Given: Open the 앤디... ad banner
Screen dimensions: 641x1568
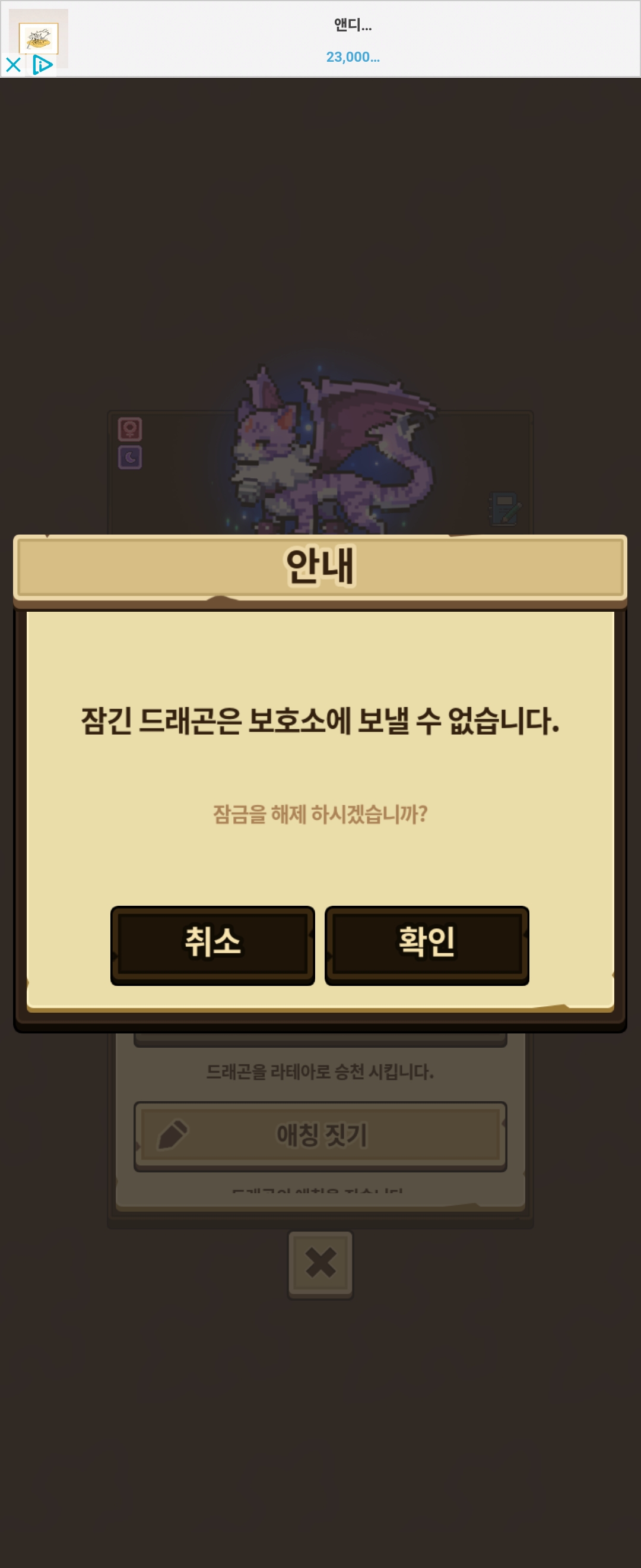Looking at the screenshot, I should click(x=353, y=39).
